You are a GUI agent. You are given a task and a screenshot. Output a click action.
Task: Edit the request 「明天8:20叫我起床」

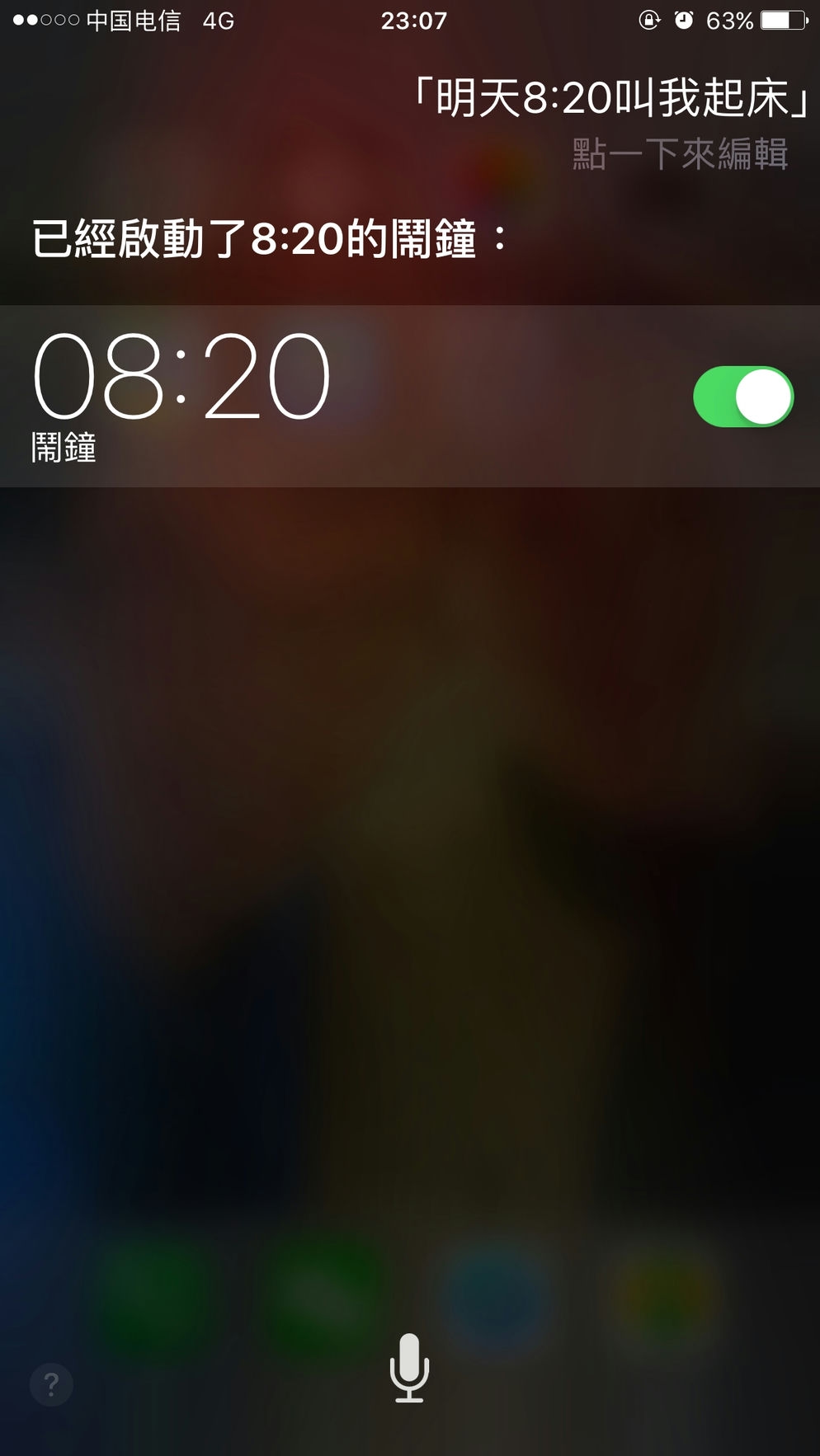point(610,99)
